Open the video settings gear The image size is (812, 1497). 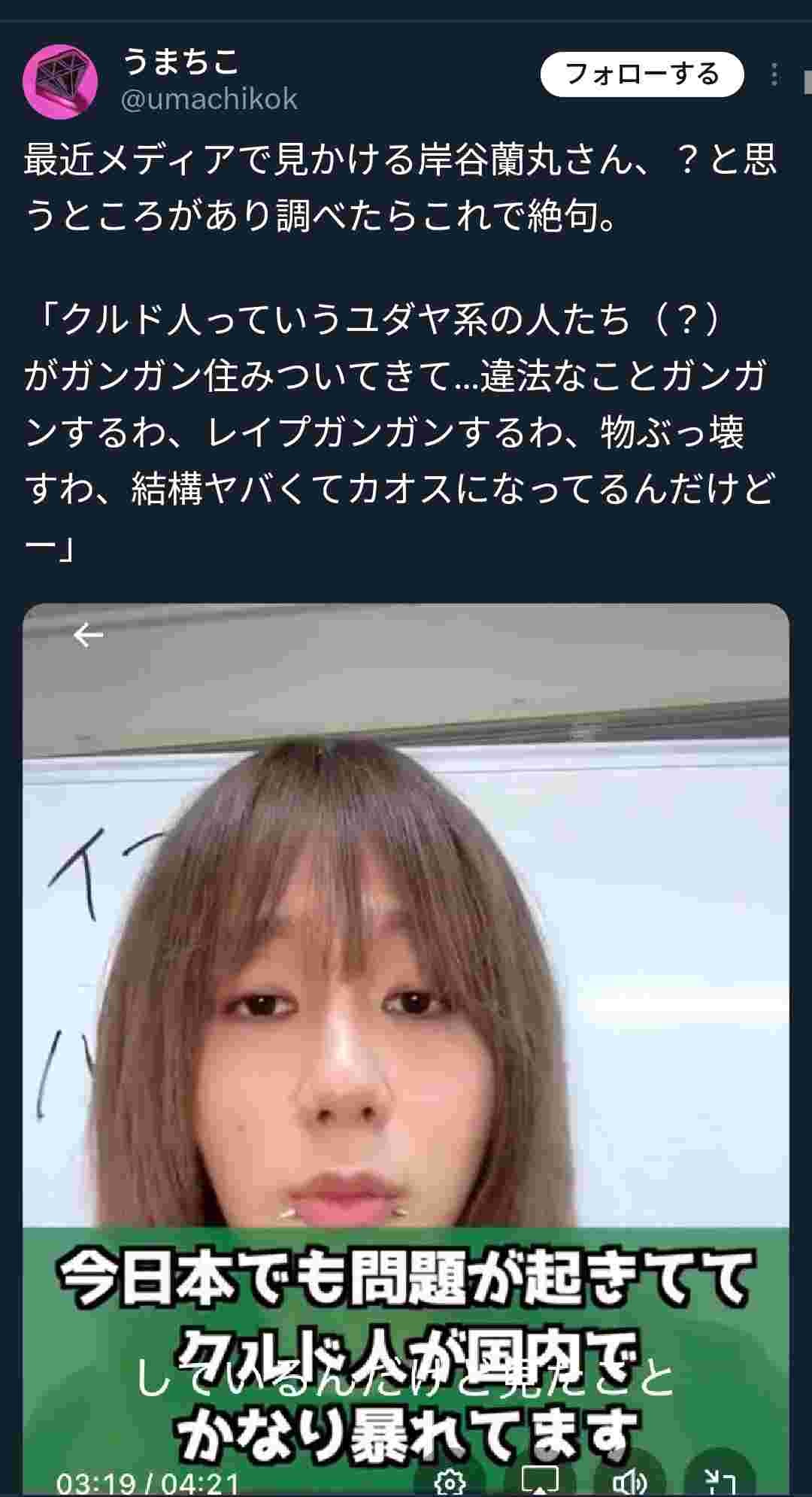point(450,1482)
